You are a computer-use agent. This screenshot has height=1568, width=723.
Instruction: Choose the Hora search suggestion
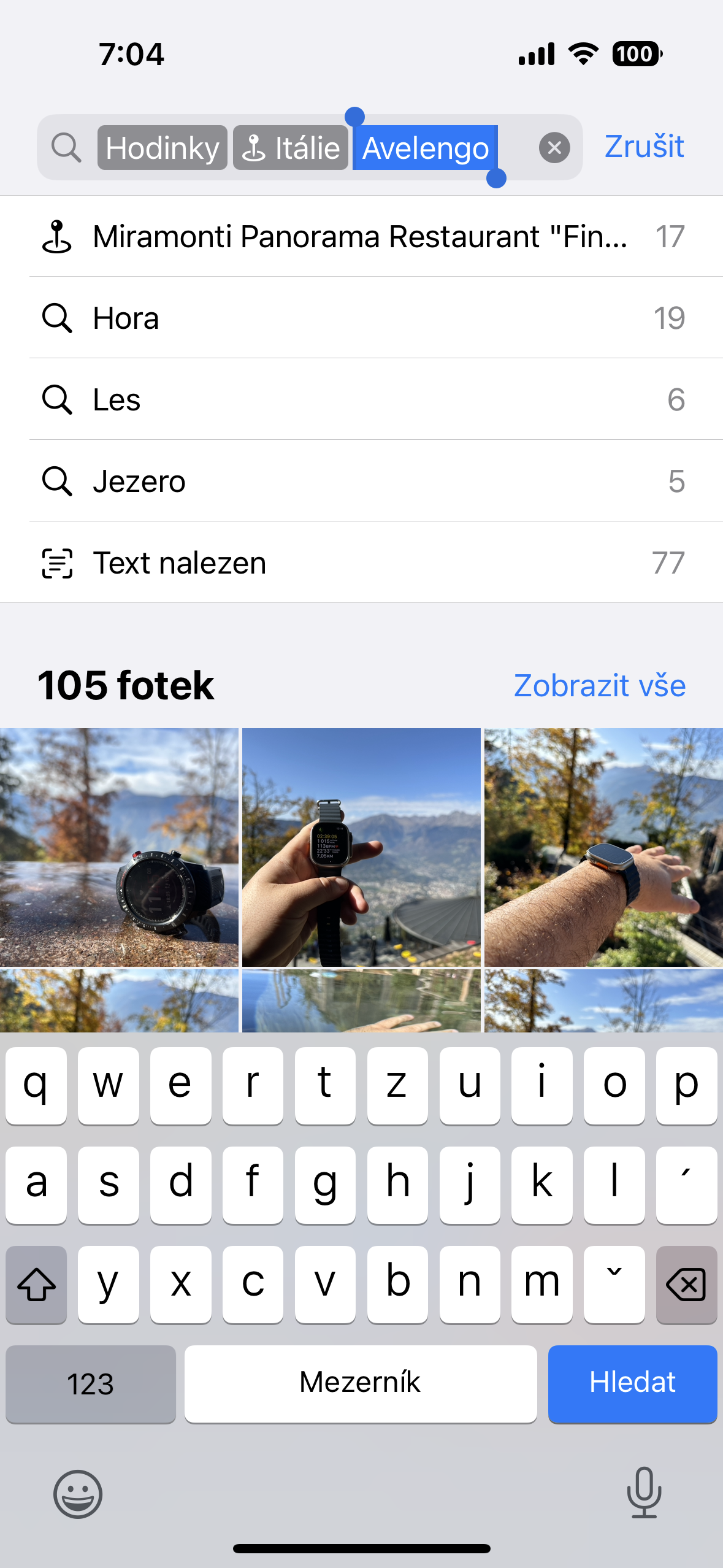[x=361, y=318]
